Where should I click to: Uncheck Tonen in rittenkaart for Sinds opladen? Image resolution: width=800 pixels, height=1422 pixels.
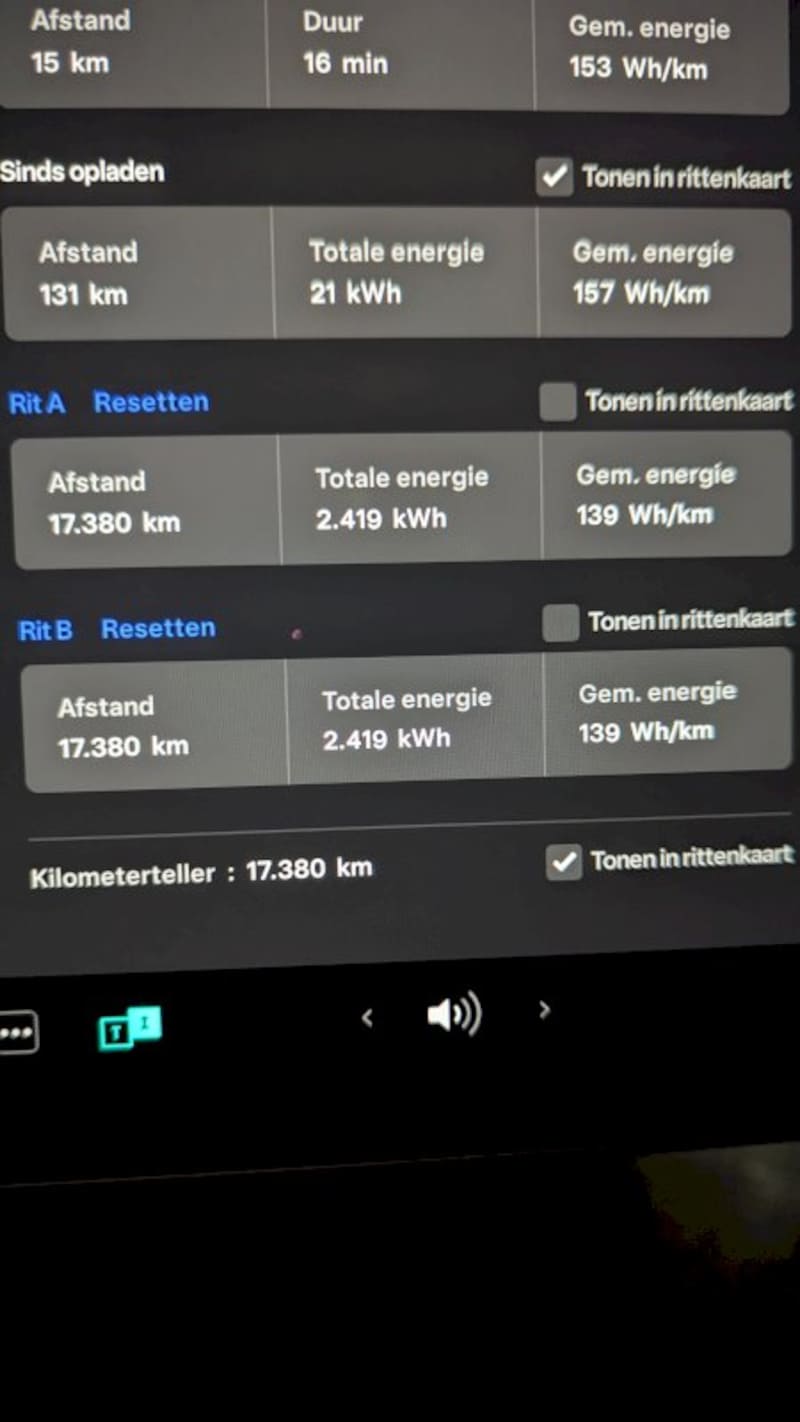pyautogui.click(x=553, y=178)
